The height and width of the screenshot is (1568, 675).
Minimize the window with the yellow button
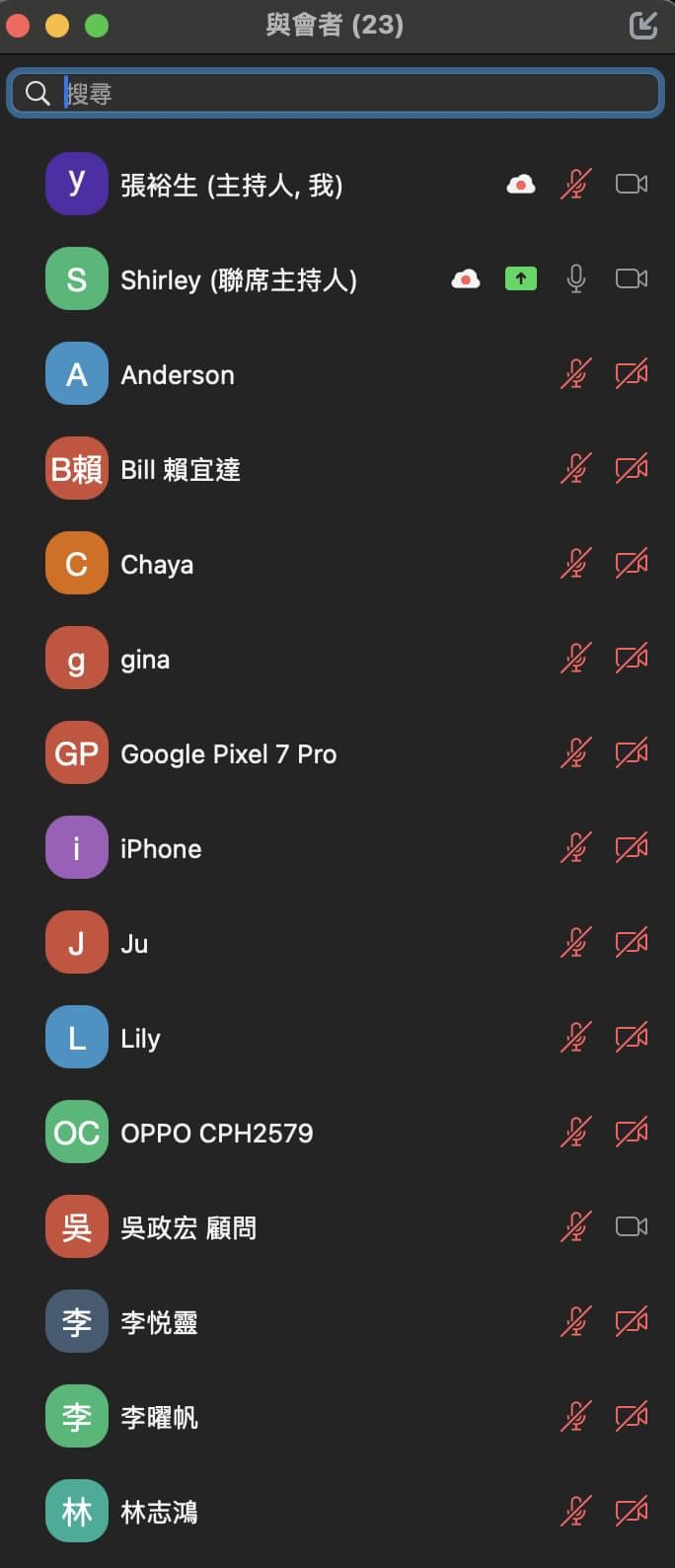point(57,26)
